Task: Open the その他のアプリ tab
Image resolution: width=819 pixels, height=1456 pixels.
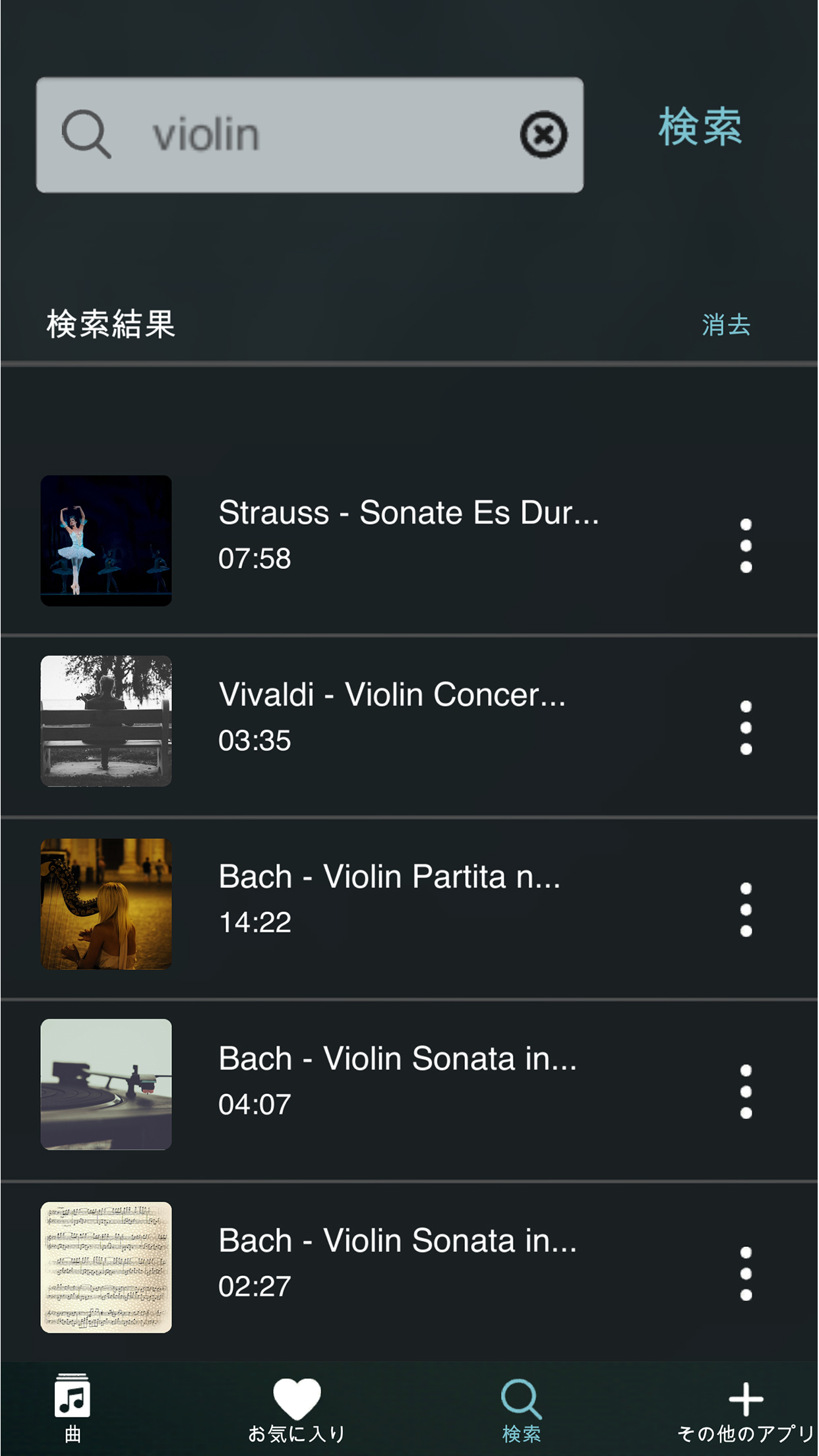Action: coord(746,1409)
